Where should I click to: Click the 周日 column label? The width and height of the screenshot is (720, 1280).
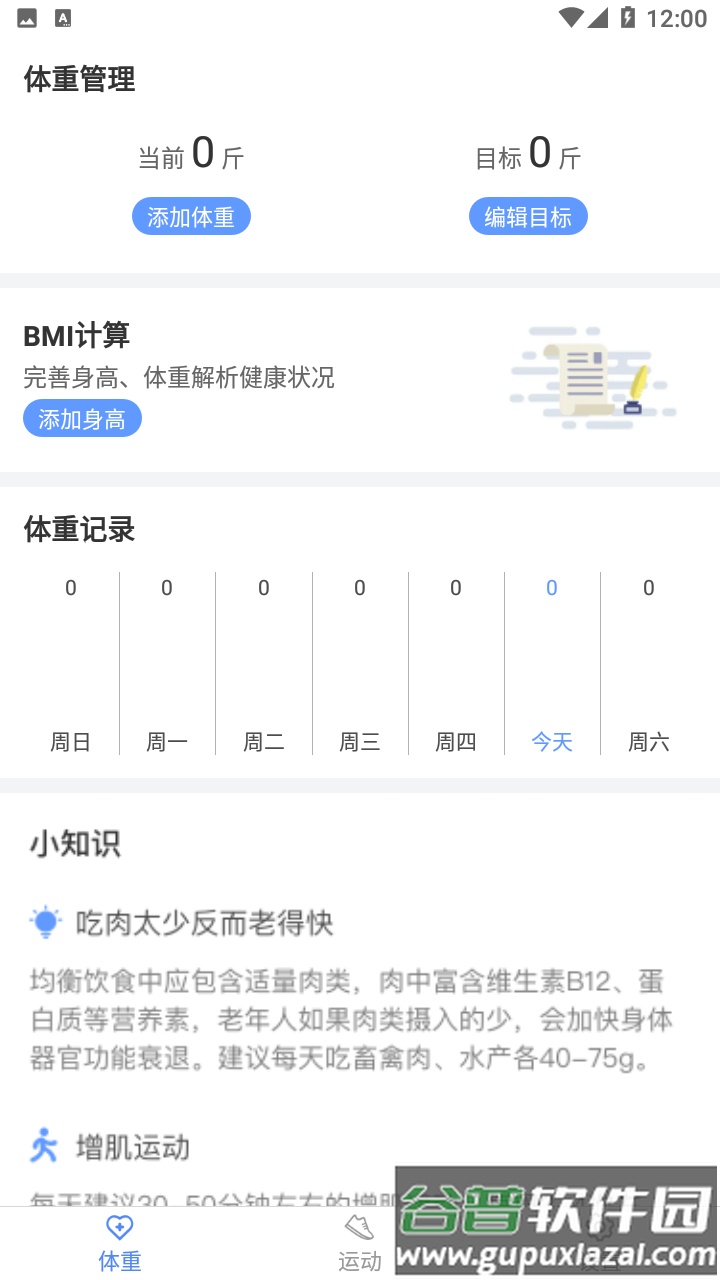(x=70, y=741)
